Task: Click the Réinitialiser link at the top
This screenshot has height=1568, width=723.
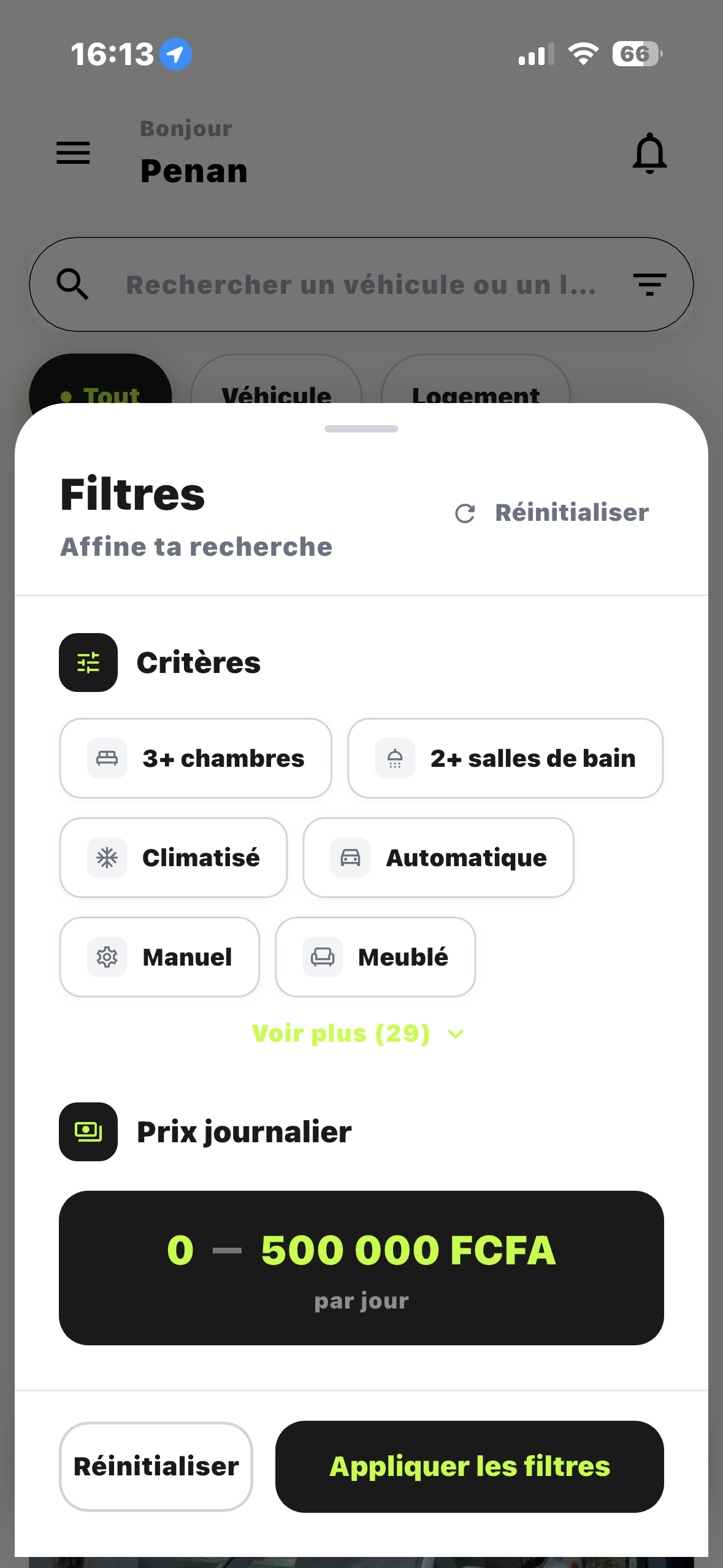Action: [572, 513]
